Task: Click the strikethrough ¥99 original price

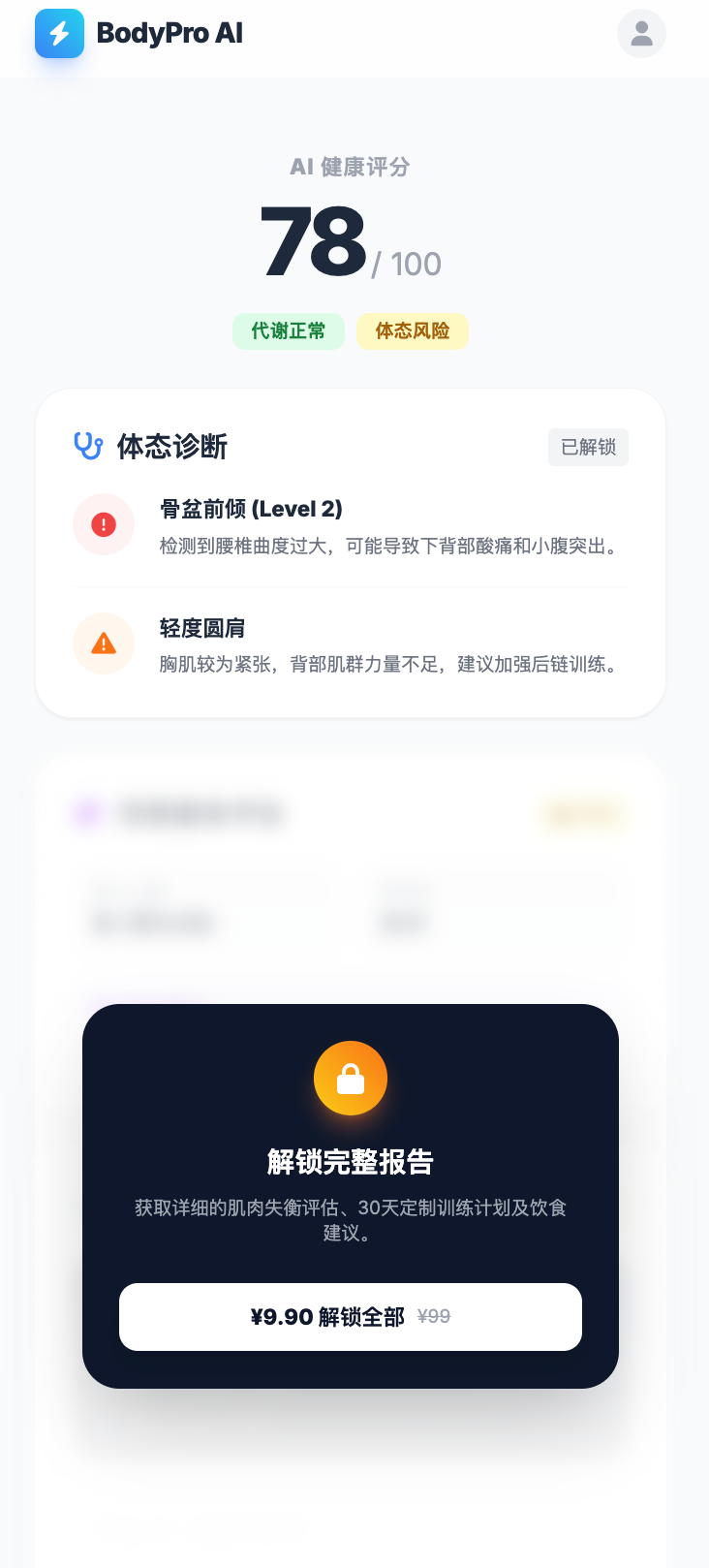Action: 434,1316
